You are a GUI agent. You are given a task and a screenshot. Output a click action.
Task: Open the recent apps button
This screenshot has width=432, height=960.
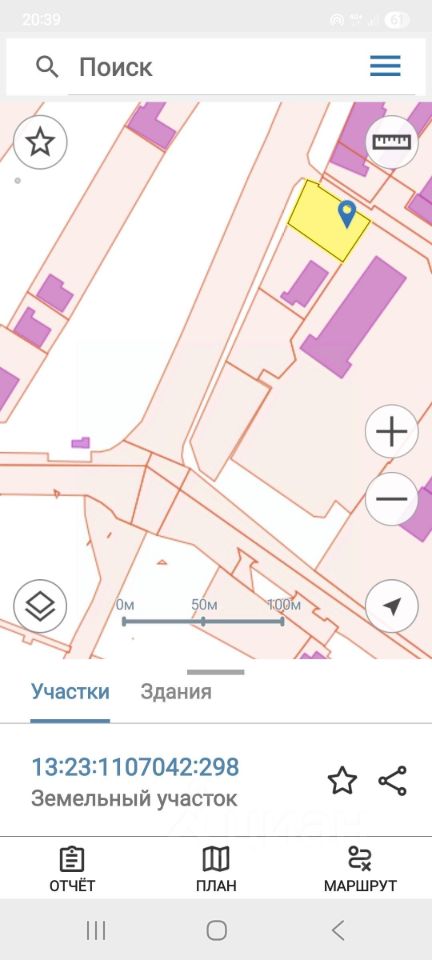(x=96, y=930)
